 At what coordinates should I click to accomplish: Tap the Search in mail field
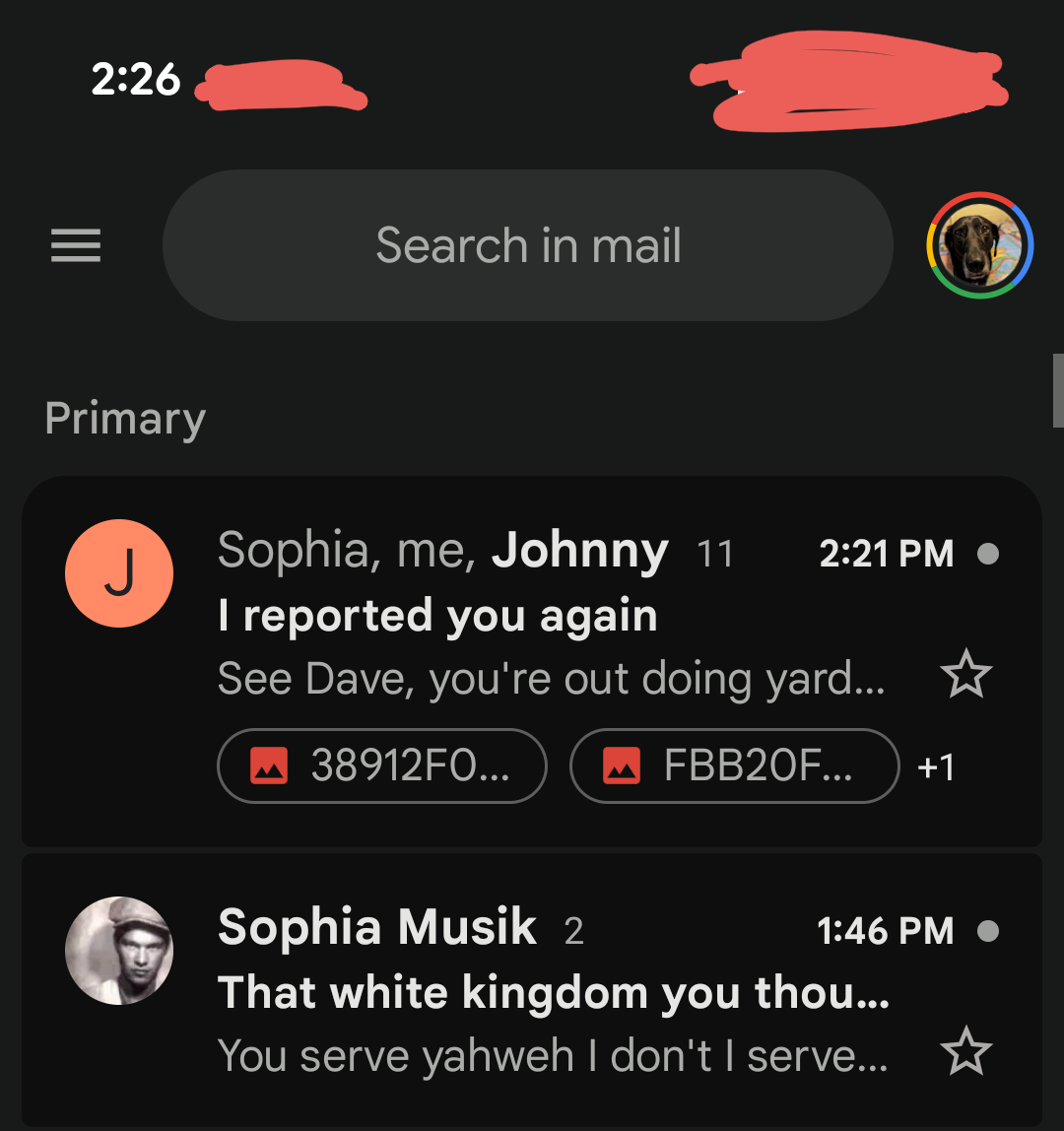[x=528, y=245]
